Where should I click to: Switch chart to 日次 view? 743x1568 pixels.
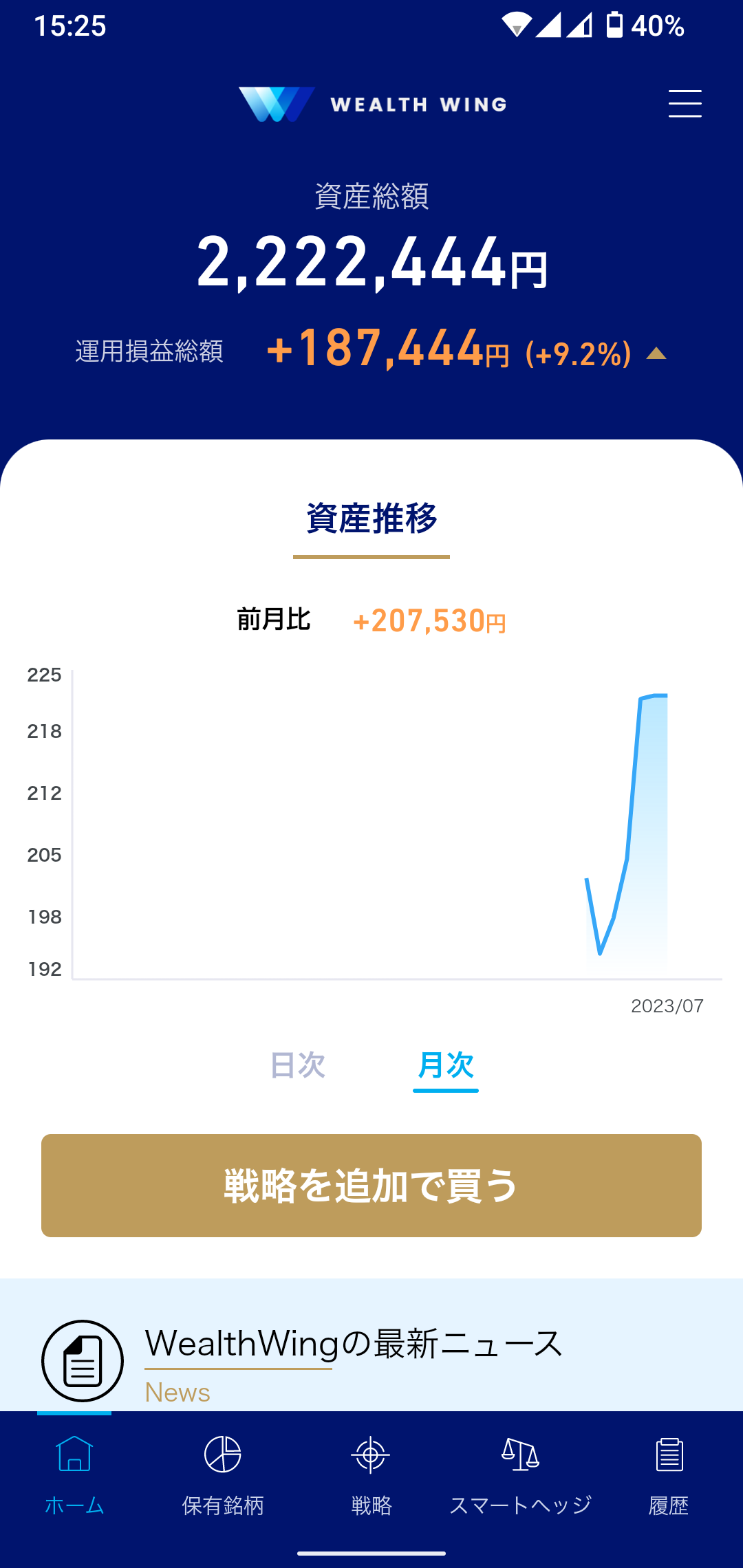pos(298,1065)
